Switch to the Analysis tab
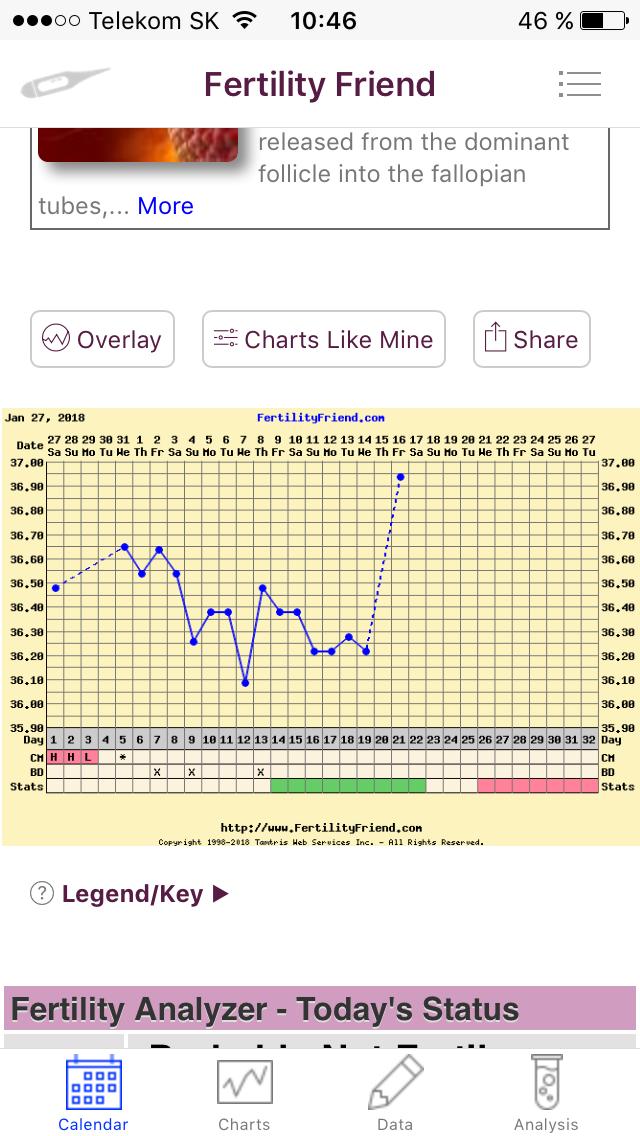This screenshot has width=640, height=1136. tap(546, 1093)
